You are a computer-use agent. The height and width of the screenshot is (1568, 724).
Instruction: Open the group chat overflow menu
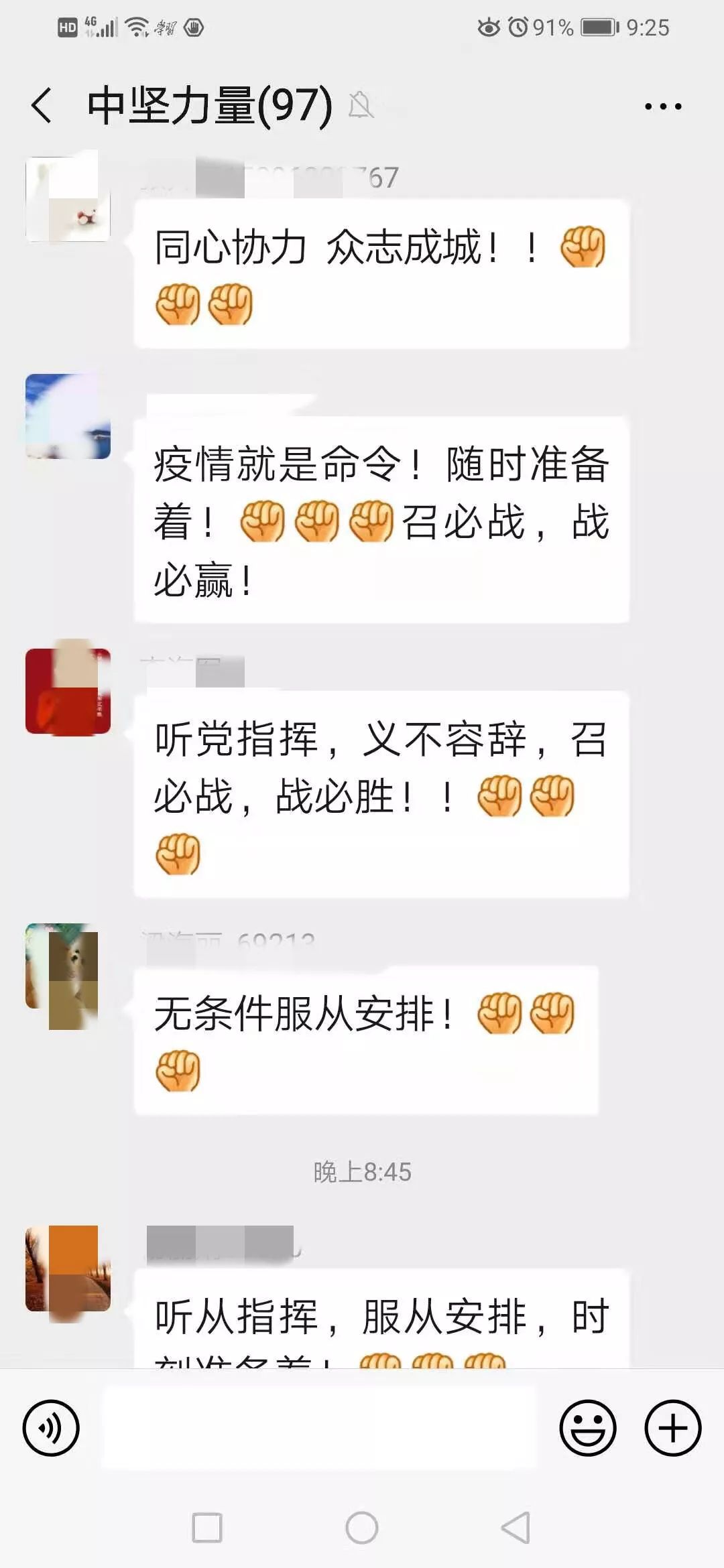(662, 106)
